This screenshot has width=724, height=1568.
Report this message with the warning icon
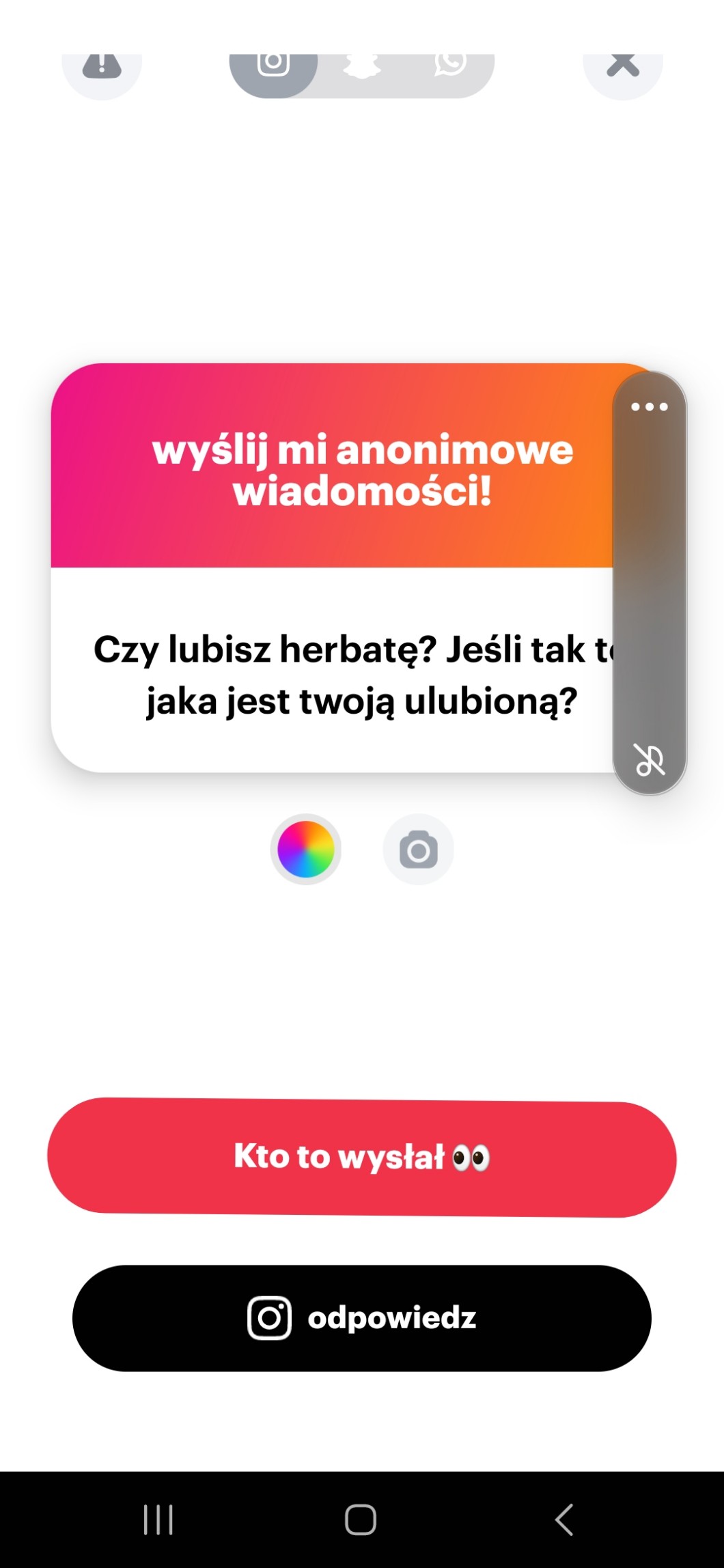click(x=102, y=68)
